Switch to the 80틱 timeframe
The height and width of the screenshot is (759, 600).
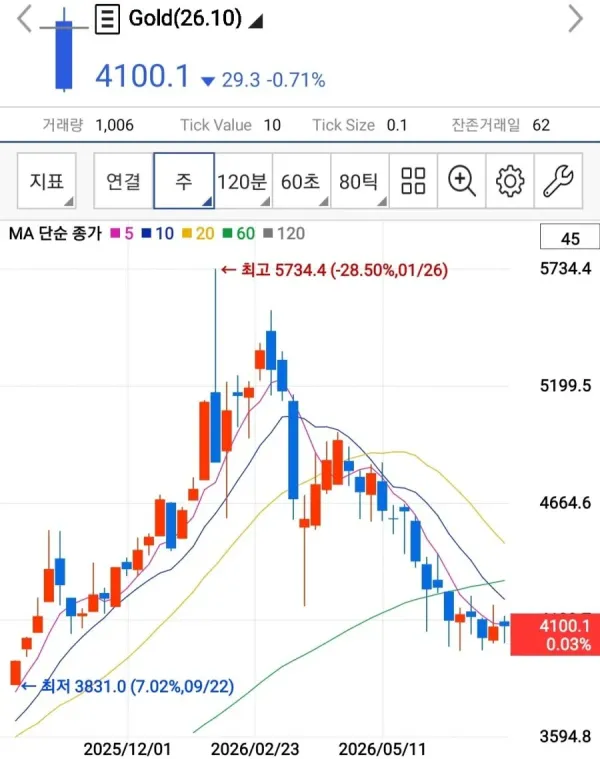pyautogui.click(x=360, y=181)
